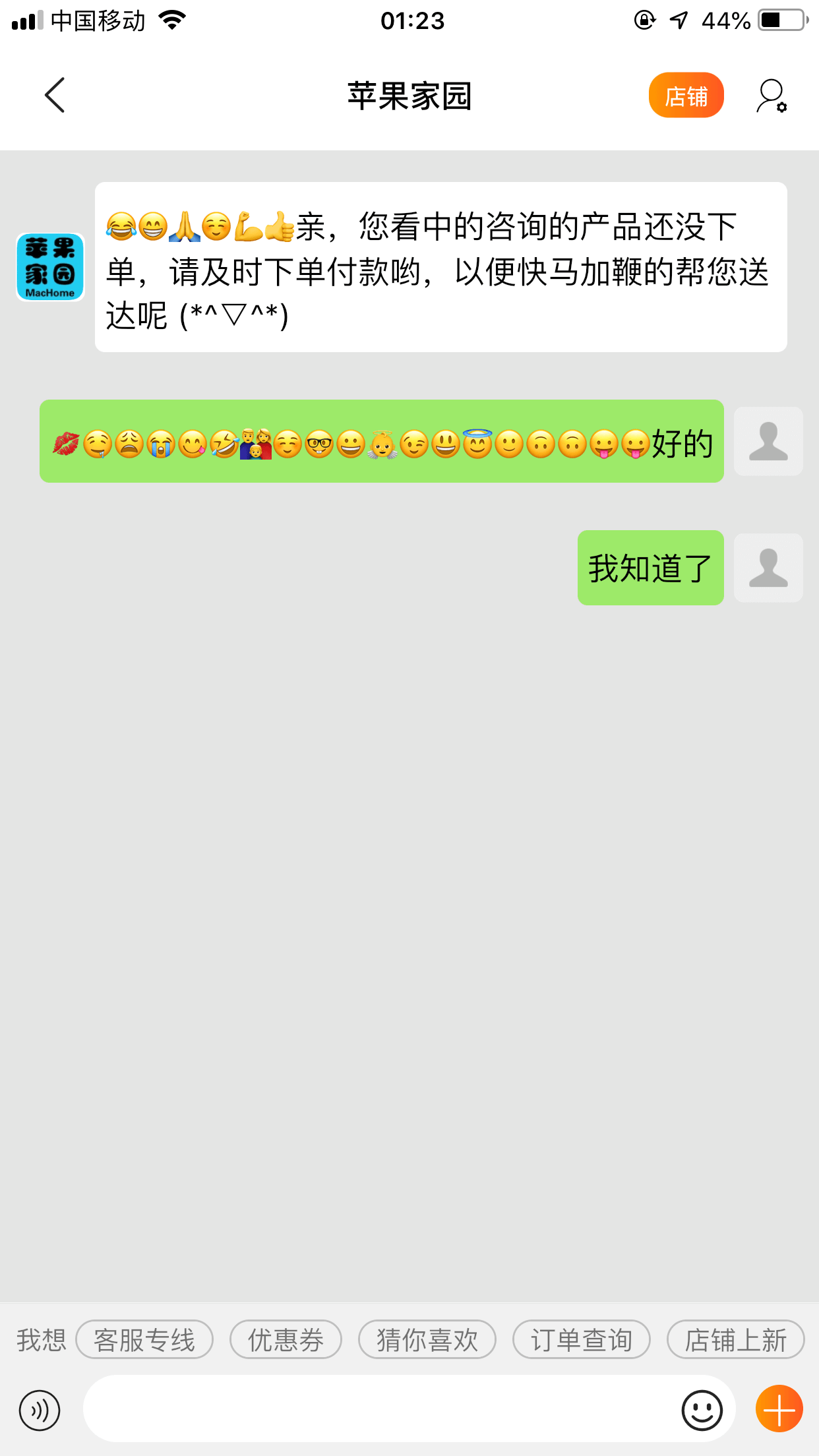Open the orange plus attachments menu
The height and width of the screenshot is (1456, 819).
(x=779, y=1409)
